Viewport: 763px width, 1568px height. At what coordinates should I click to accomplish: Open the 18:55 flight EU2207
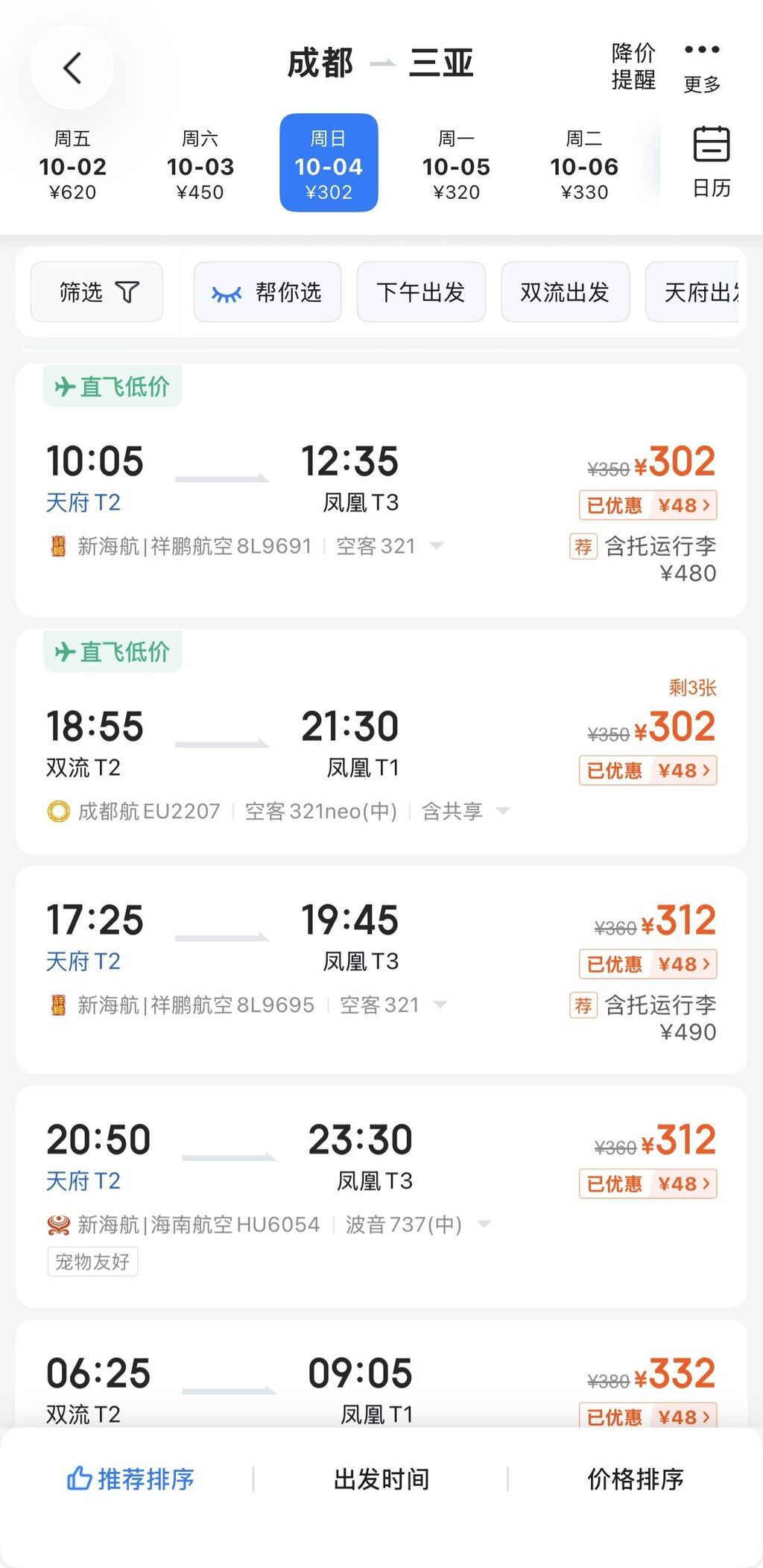click(x=381, y=742)
